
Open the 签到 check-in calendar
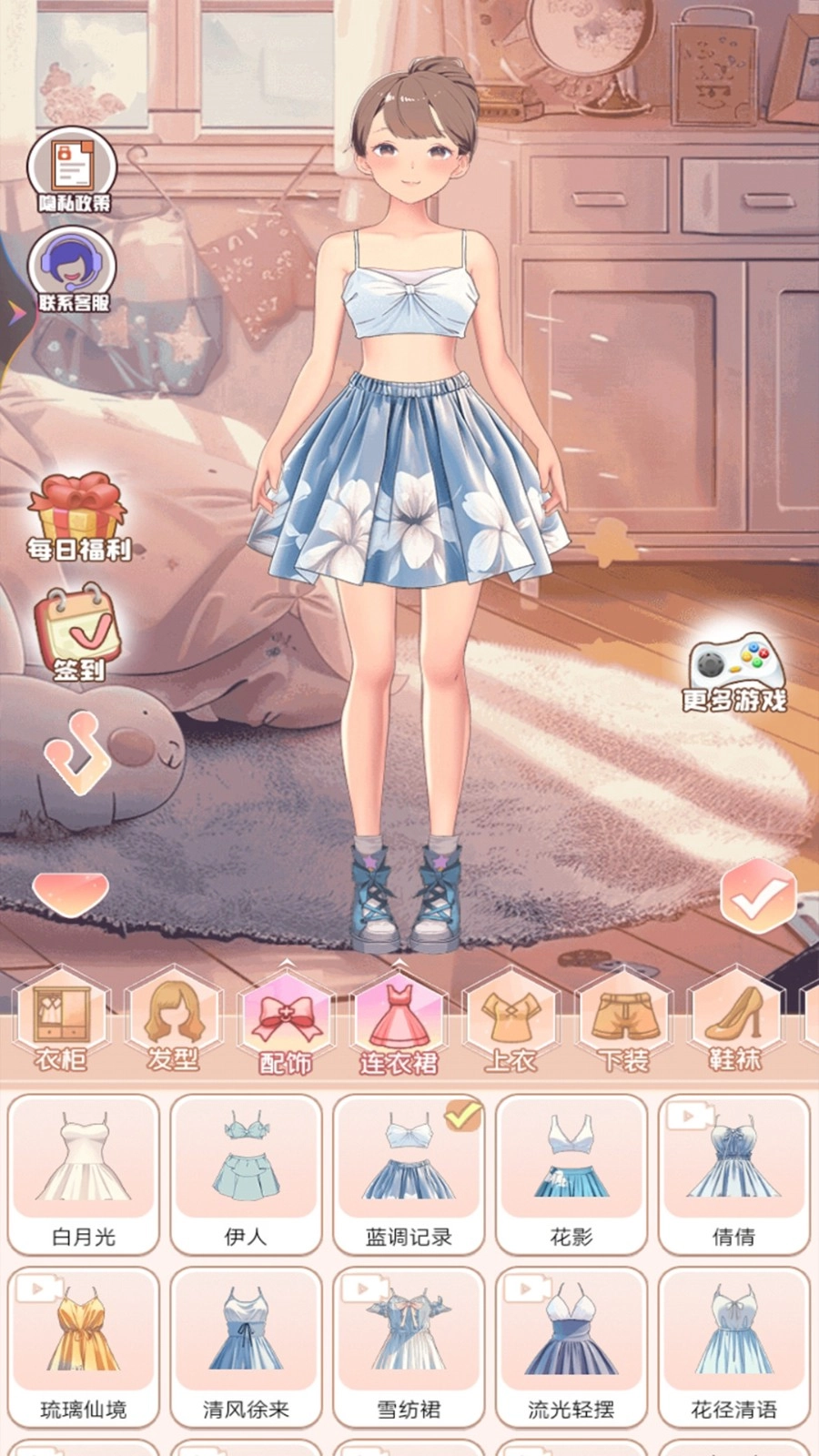(77, 634)
